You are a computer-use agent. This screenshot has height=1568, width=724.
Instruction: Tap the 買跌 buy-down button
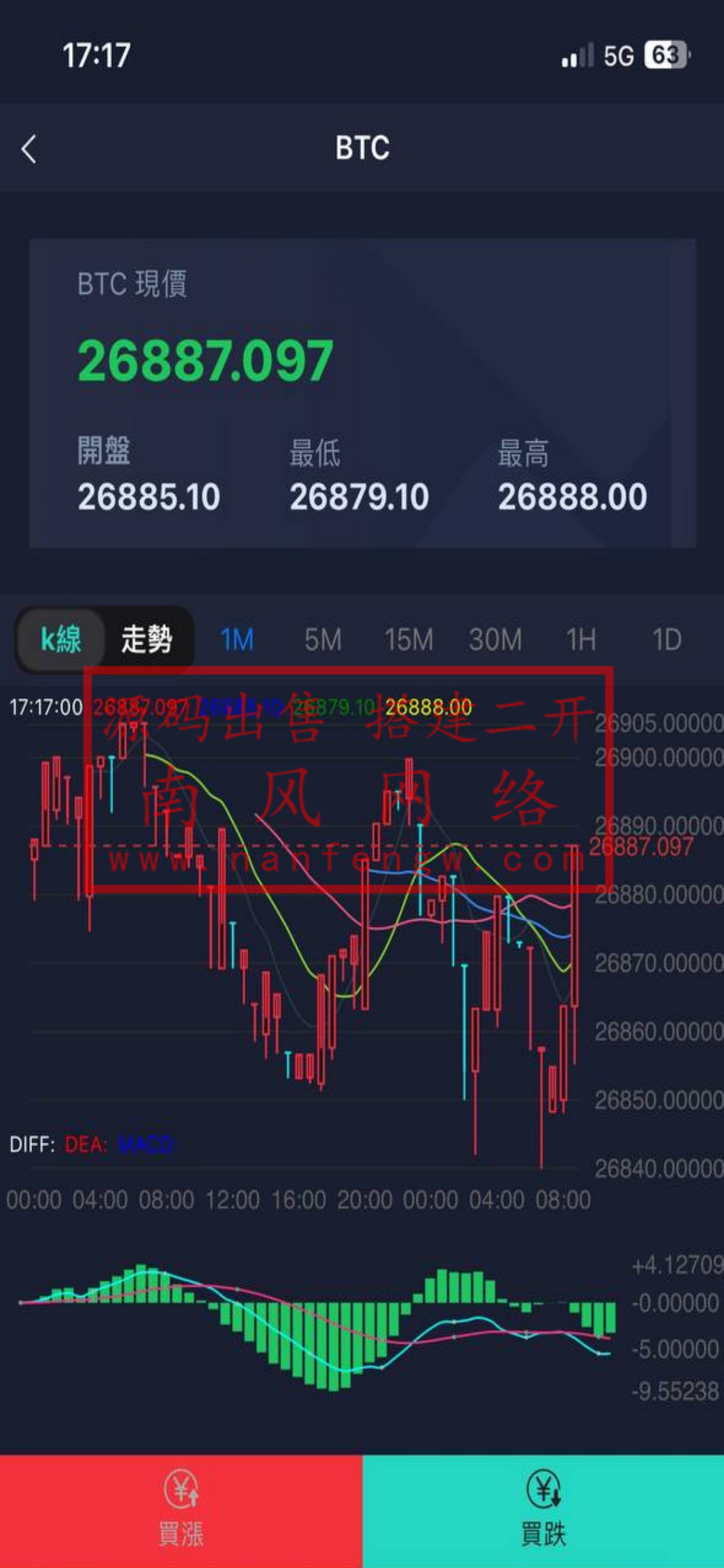(543, 1510)
